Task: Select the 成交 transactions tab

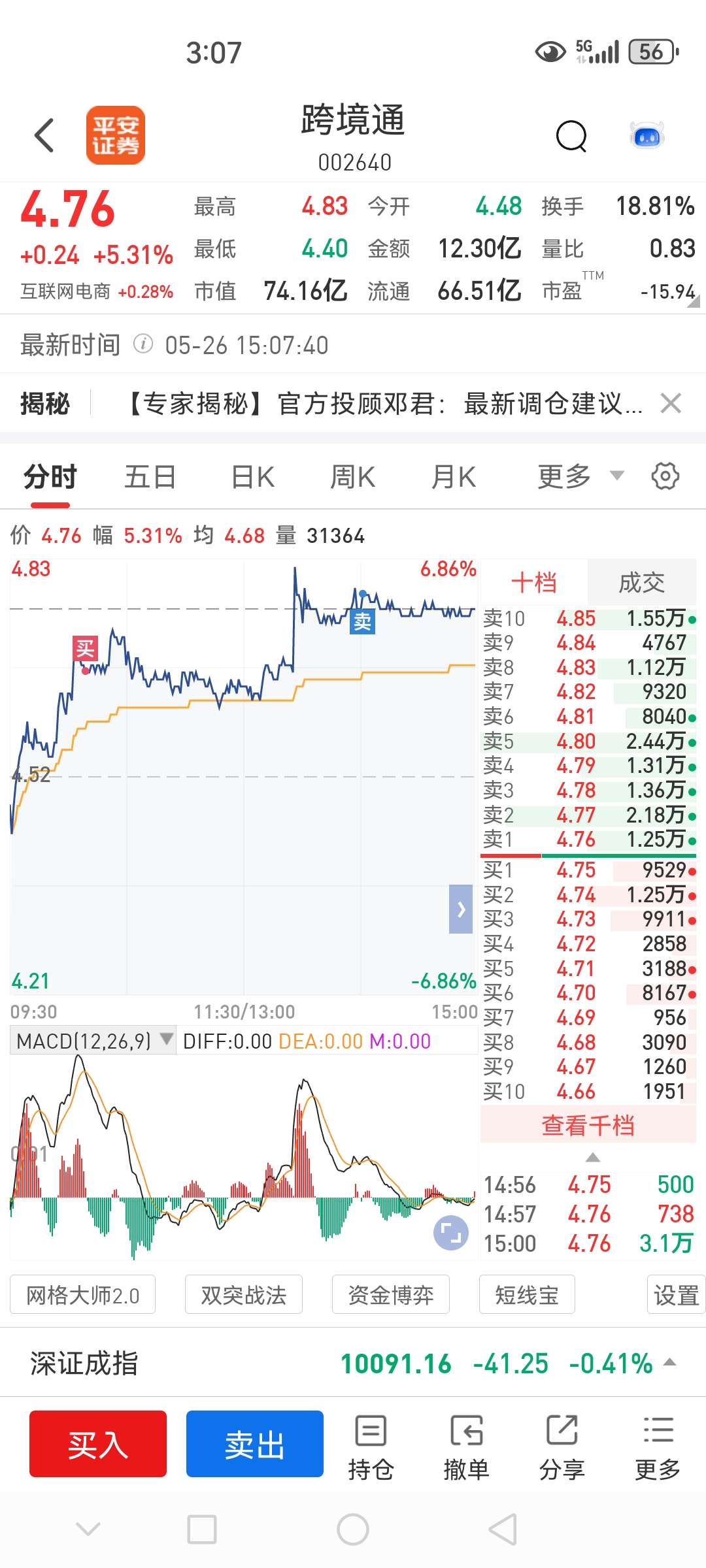Action: [x=642, y=581]
